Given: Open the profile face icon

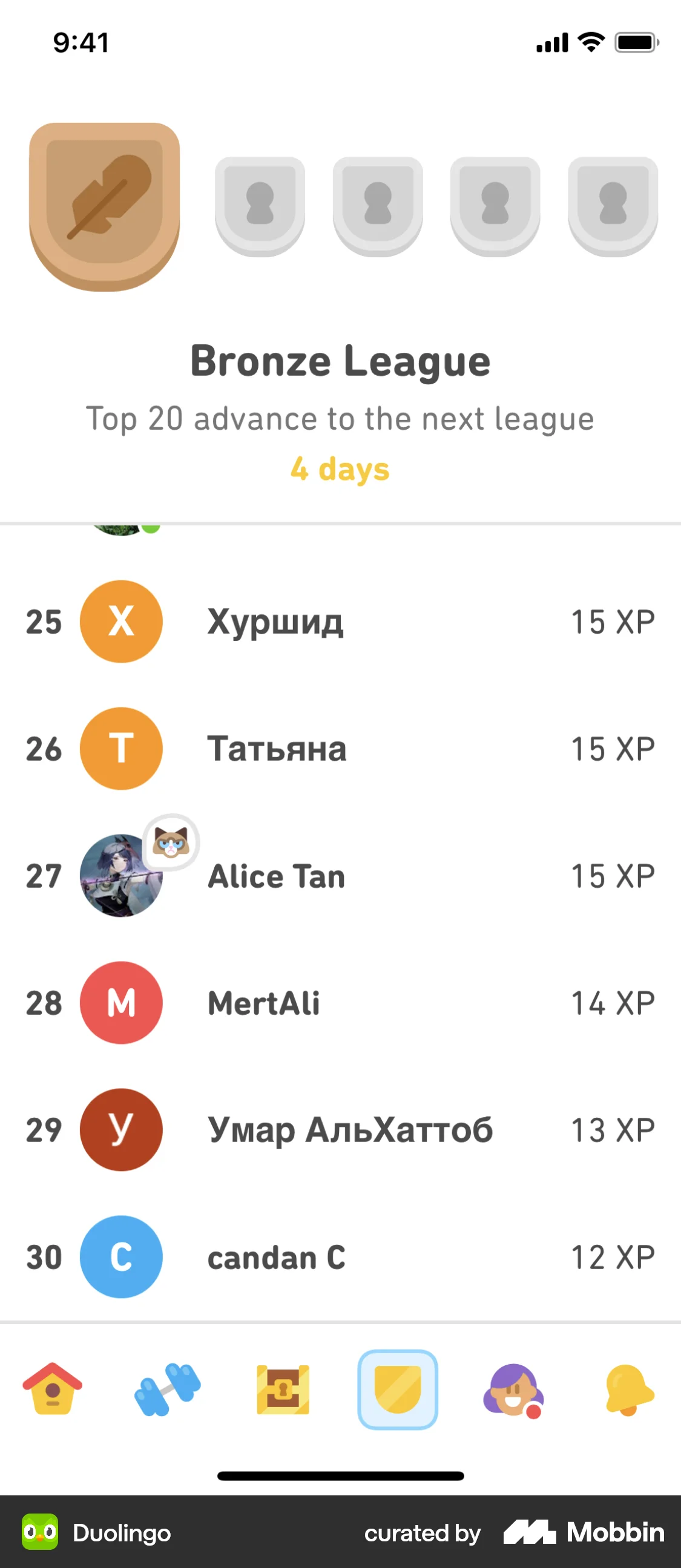Looking at the screenshot, I should coord(513,1391).
